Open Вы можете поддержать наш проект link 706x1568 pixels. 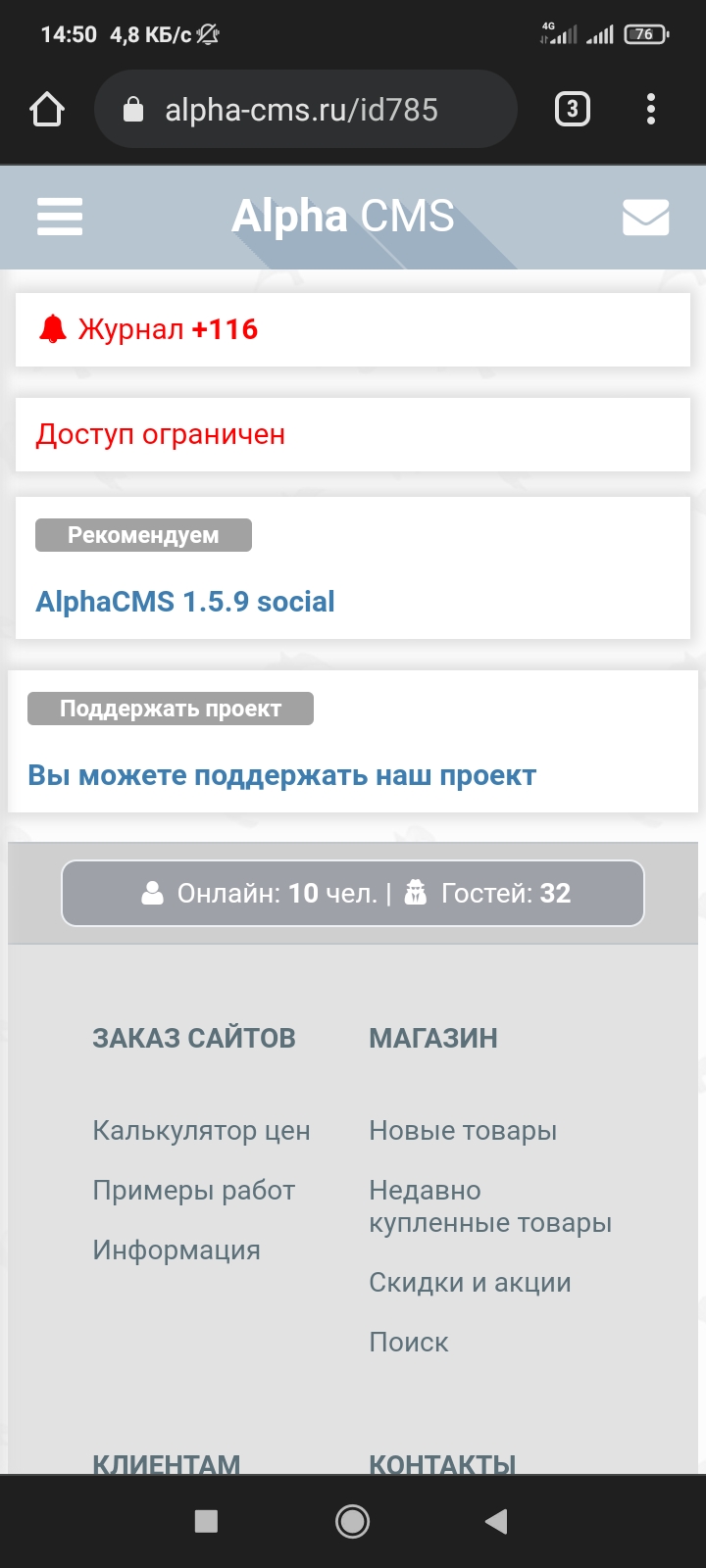click(x=281, y=775)
